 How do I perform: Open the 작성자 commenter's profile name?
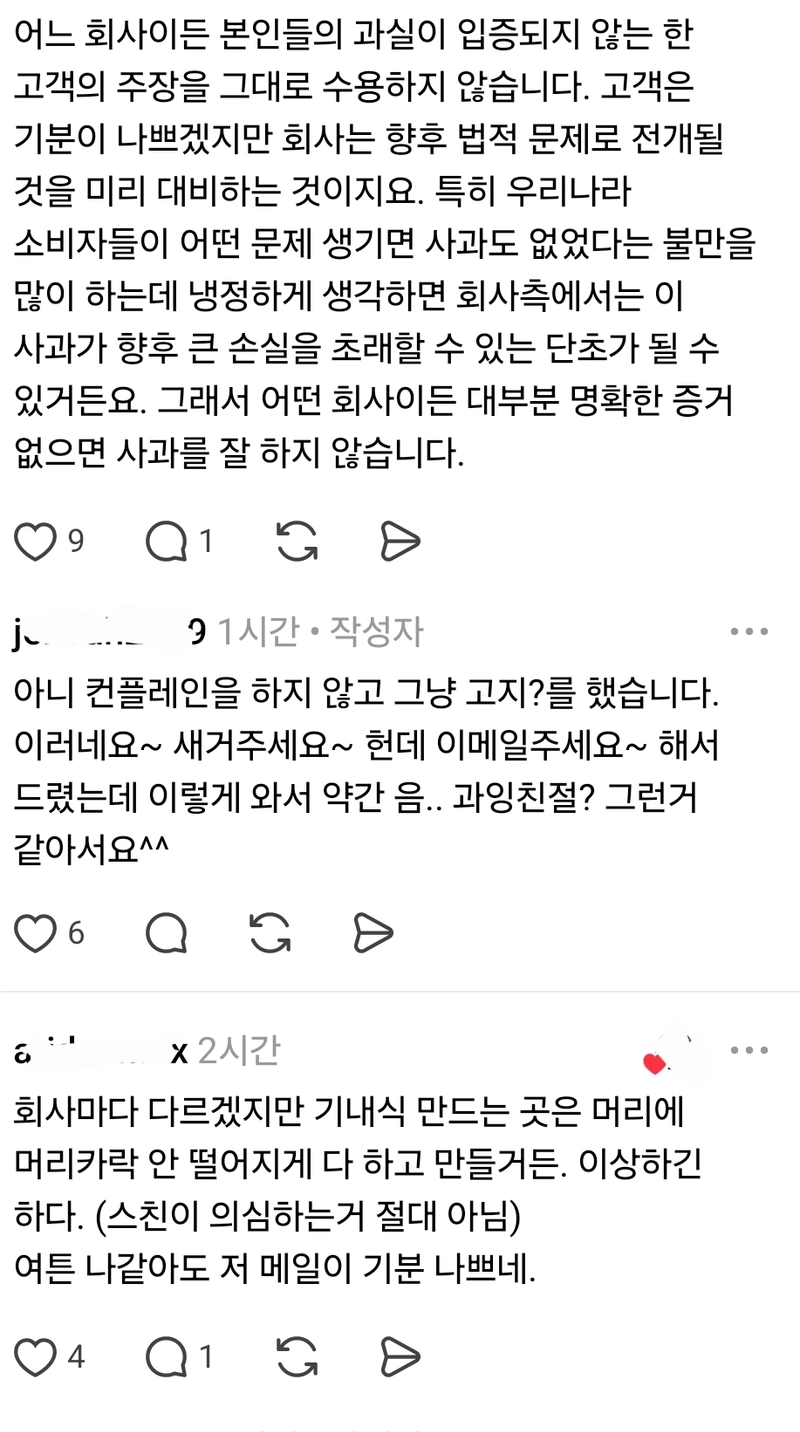pos(110,632)
